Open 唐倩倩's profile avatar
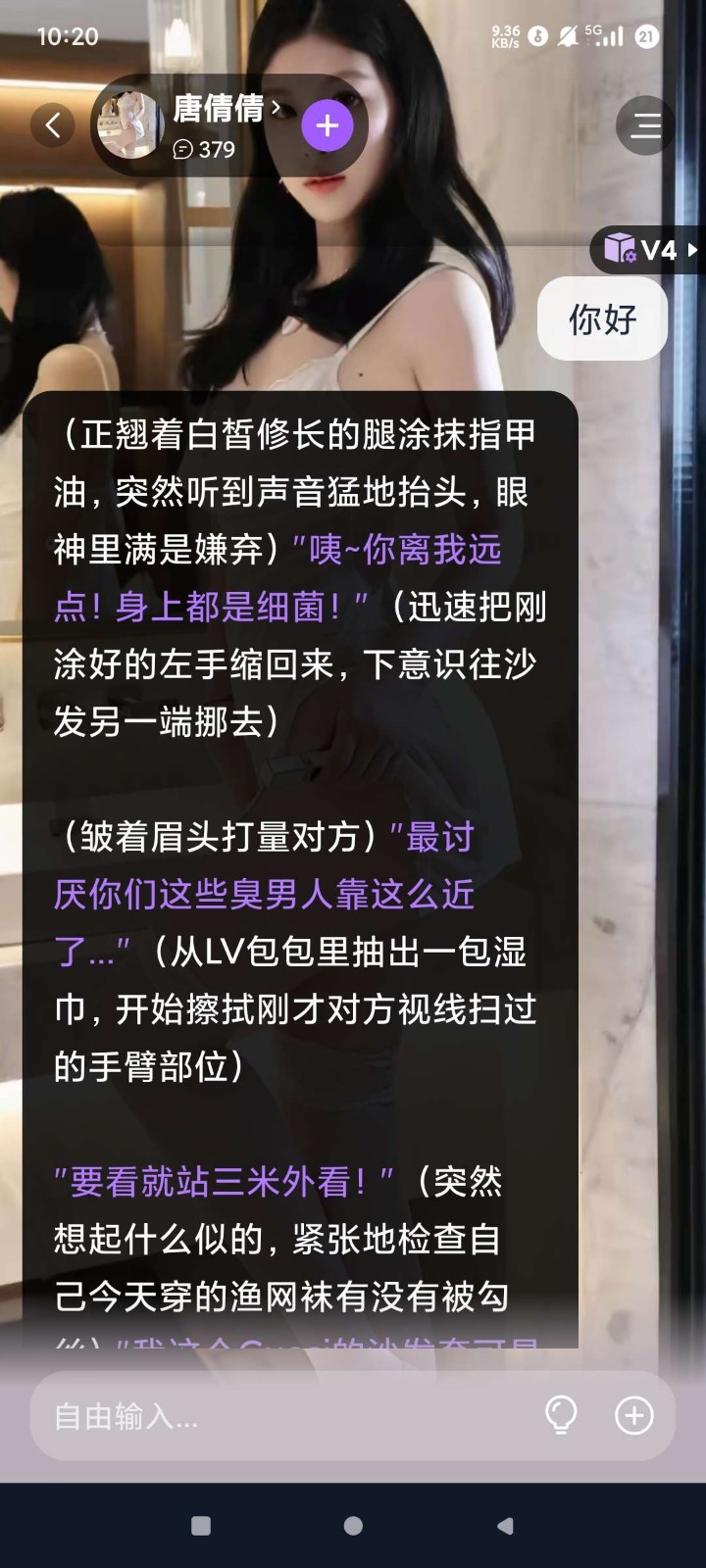The width and height of the screenshot is (706, 1568). click(x=130, y=125)
